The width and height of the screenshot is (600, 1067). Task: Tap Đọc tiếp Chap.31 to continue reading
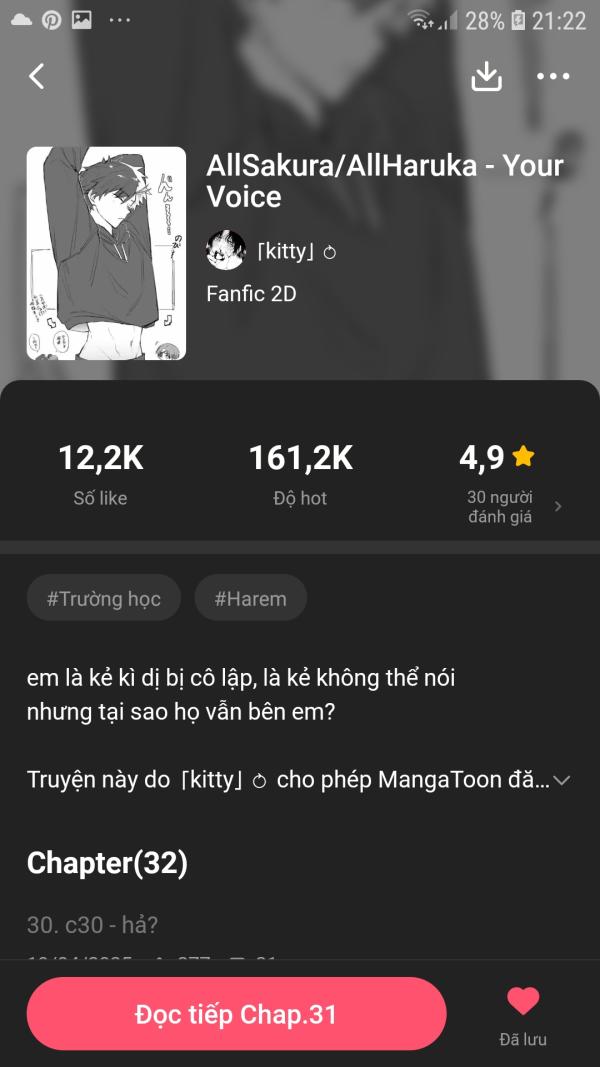[236, 1015]
